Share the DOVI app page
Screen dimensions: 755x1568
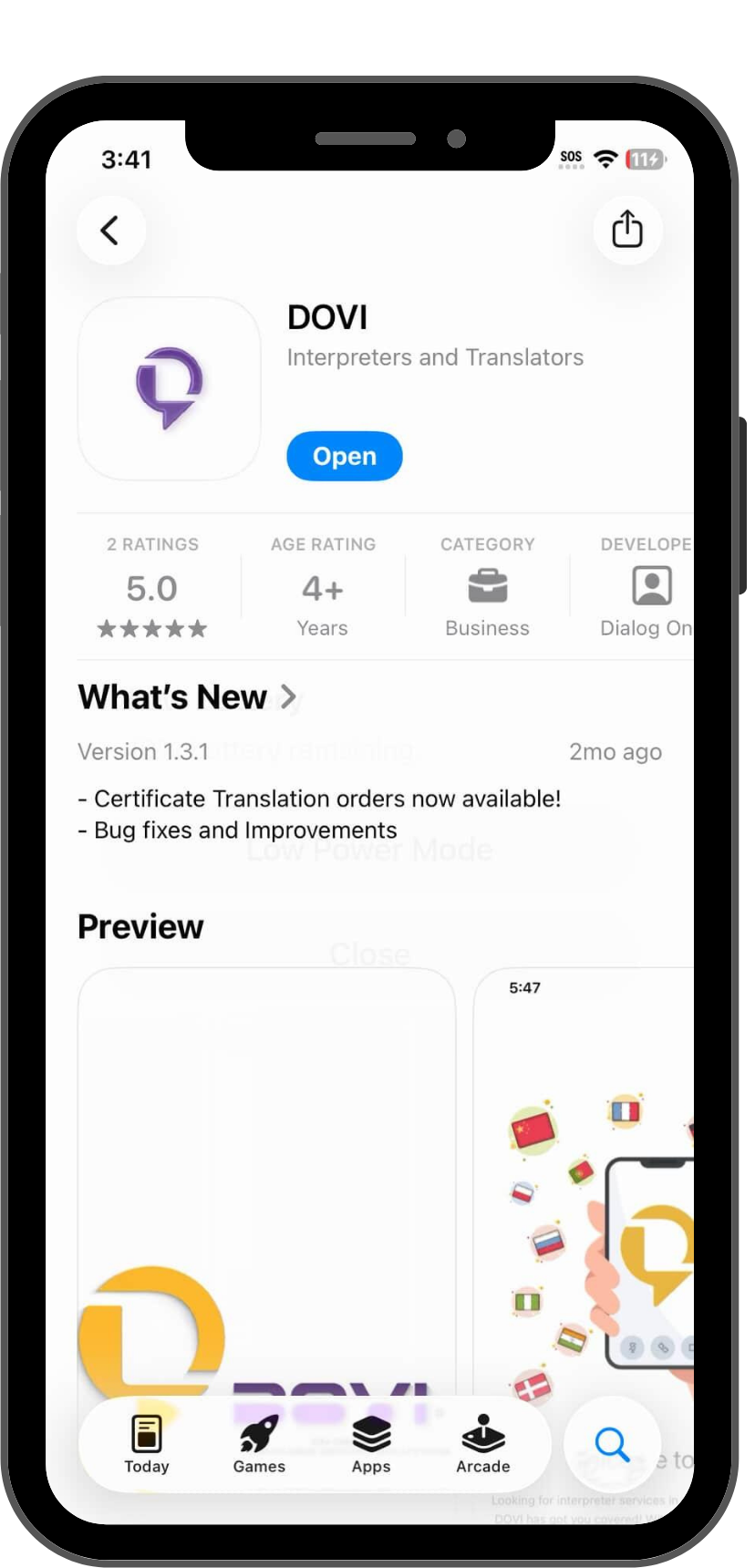click(626, 229)
